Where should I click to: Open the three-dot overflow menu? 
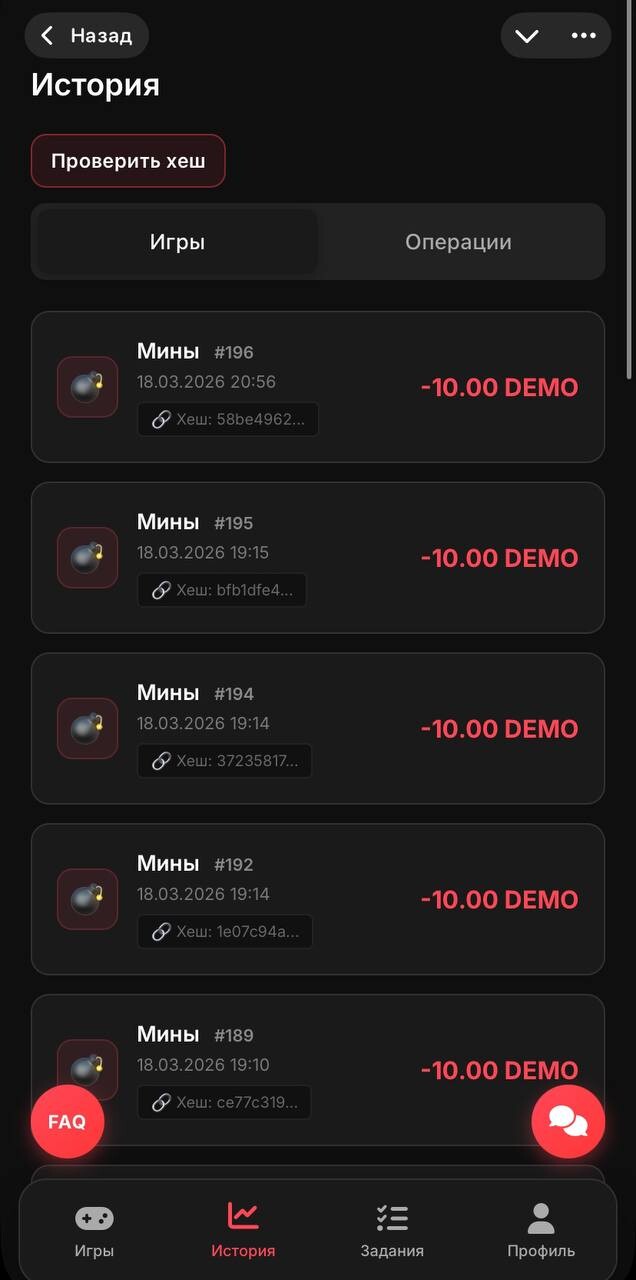point(583,36)
